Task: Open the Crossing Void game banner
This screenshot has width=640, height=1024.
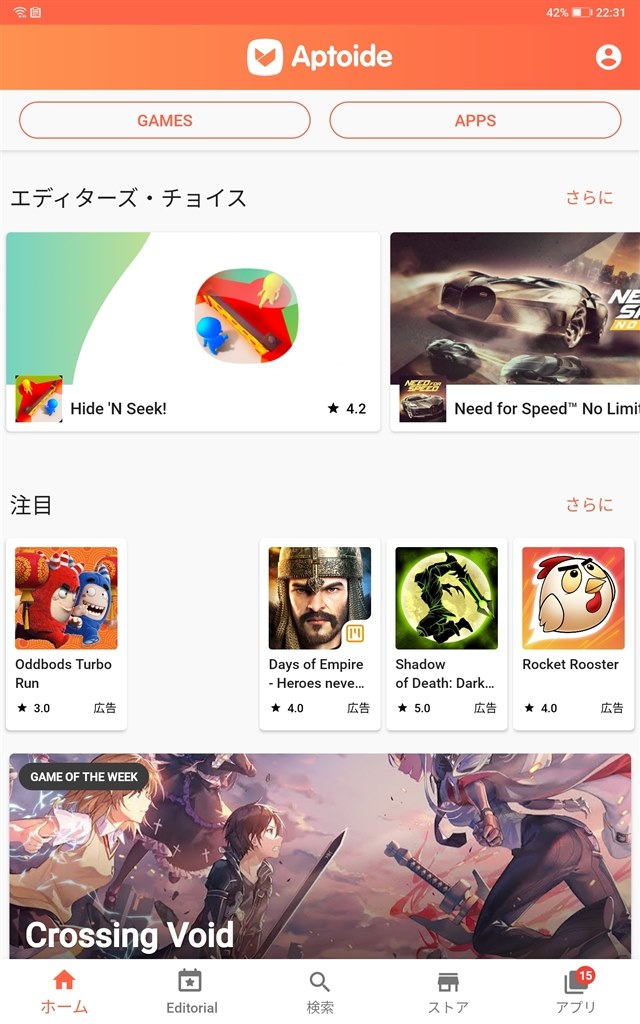Action: [x=320, y=856]
